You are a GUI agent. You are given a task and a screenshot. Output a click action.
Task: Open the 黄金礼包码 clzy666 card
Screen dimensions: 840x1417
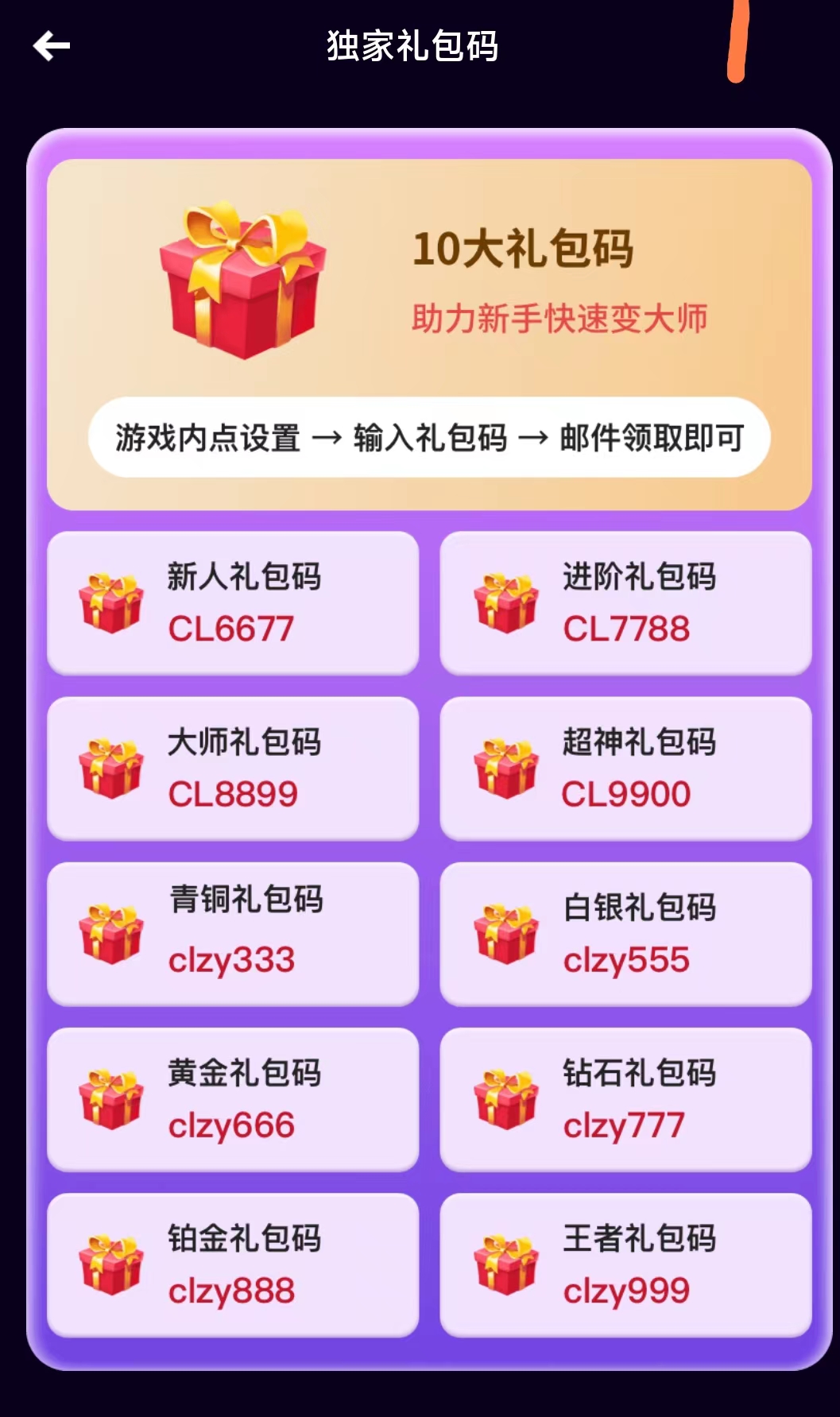(x=233, y=1099)
